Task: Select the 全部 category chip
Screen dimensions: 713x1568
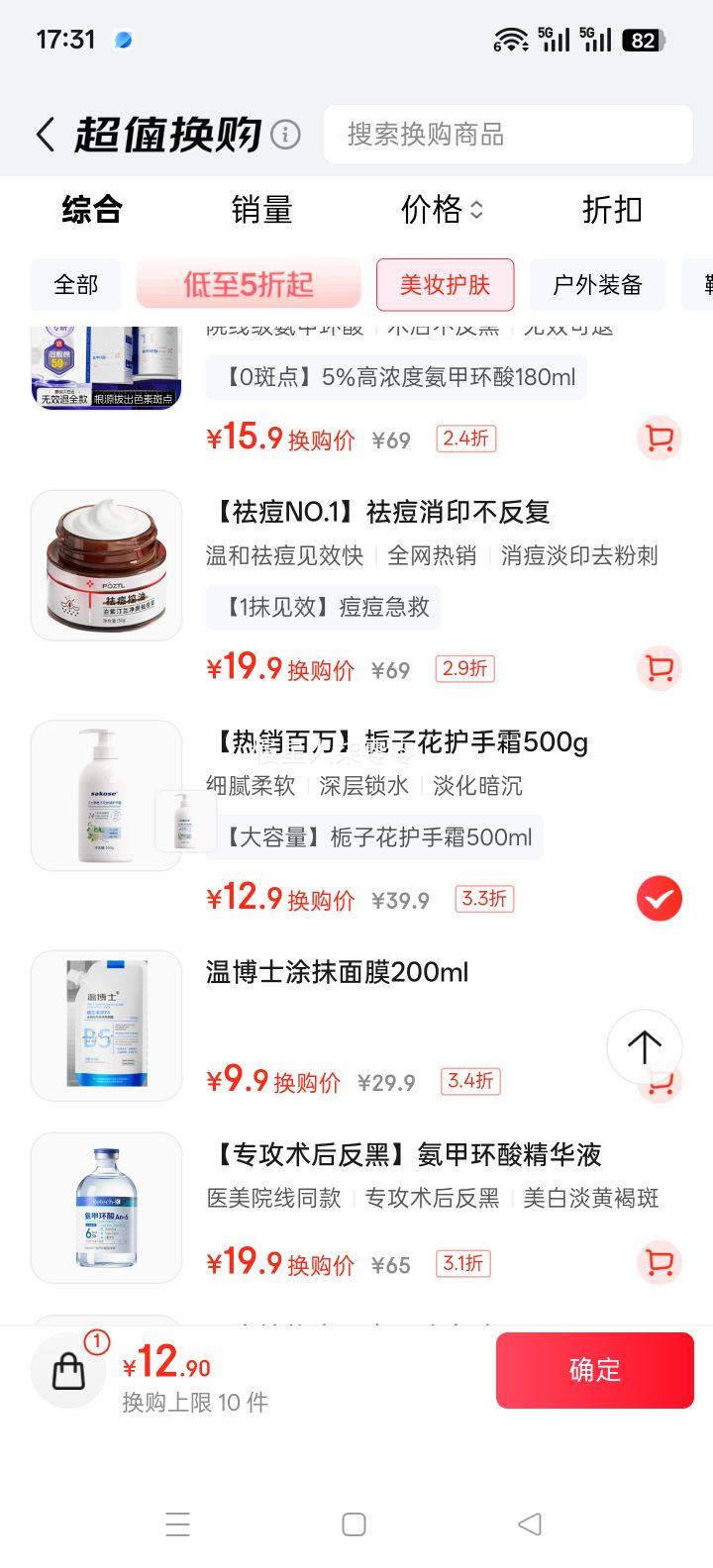Action: tap(76, 285)
